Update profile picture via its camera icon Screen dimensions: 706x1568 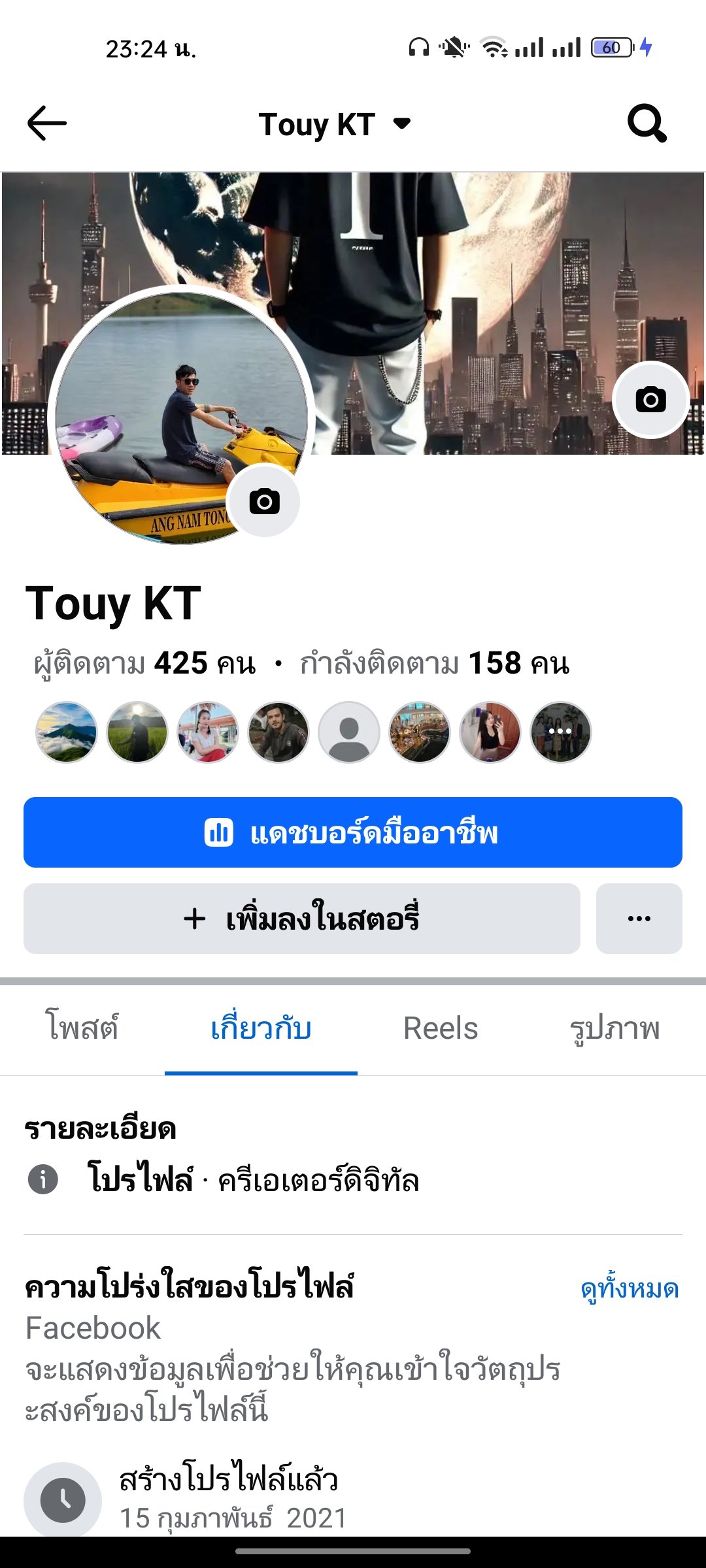(x=264, y=502)
